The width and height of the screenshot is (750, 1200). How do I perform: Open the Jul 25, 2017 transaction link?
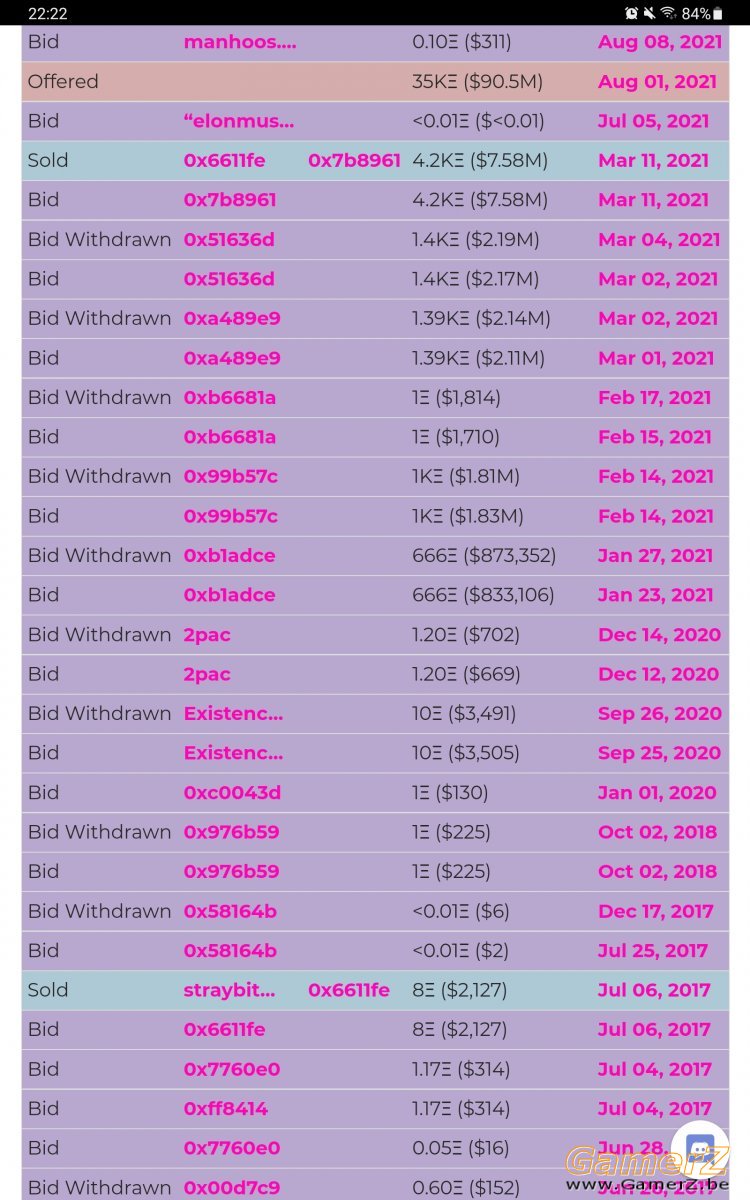(654, 951)
